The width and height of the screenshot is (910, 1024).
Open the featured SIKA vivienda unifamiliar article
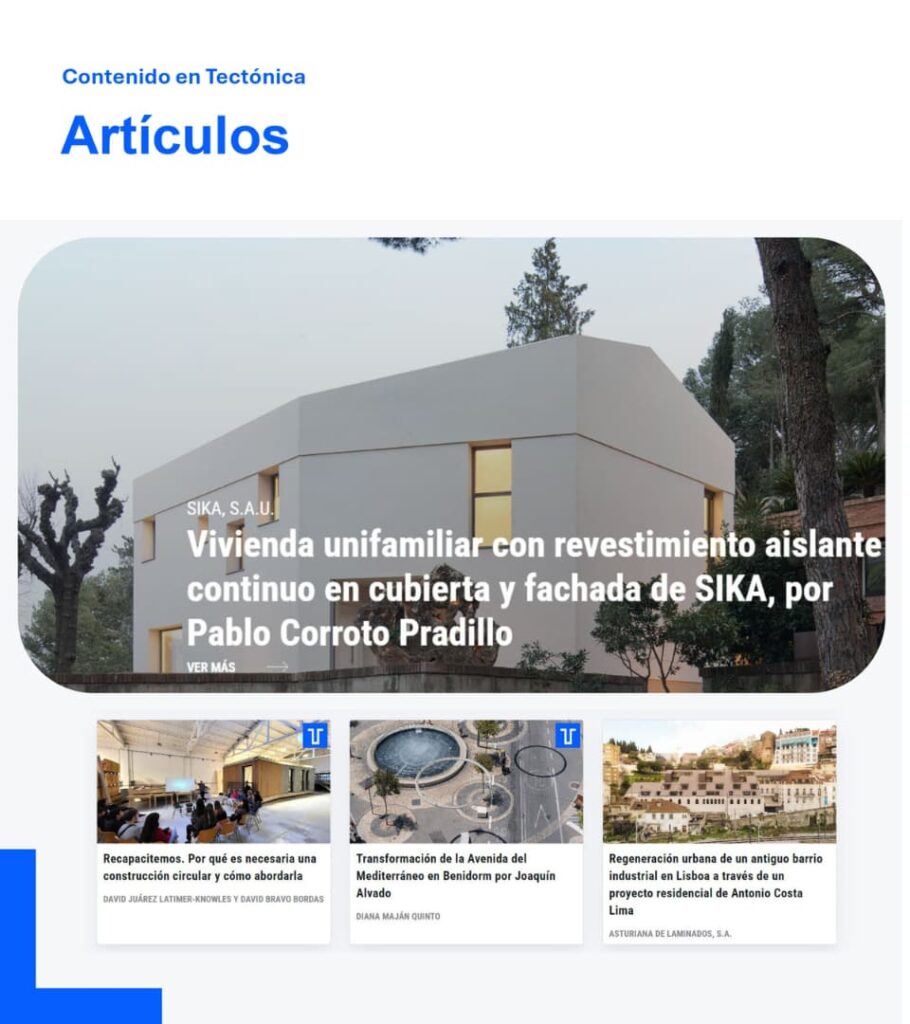coord(534,589)
